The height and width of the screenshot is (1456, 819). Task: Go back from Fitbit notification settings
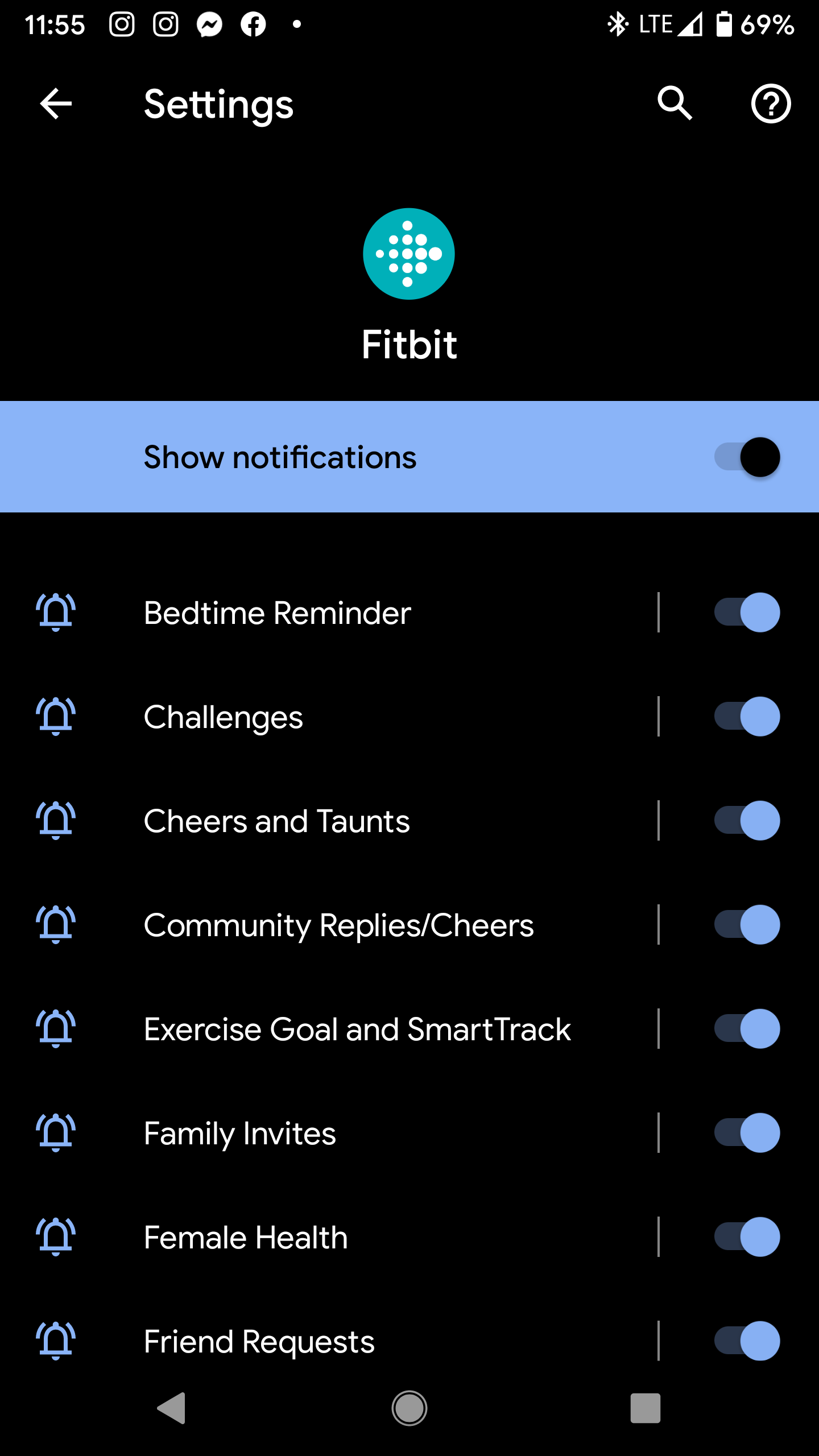tap(56, 104)
